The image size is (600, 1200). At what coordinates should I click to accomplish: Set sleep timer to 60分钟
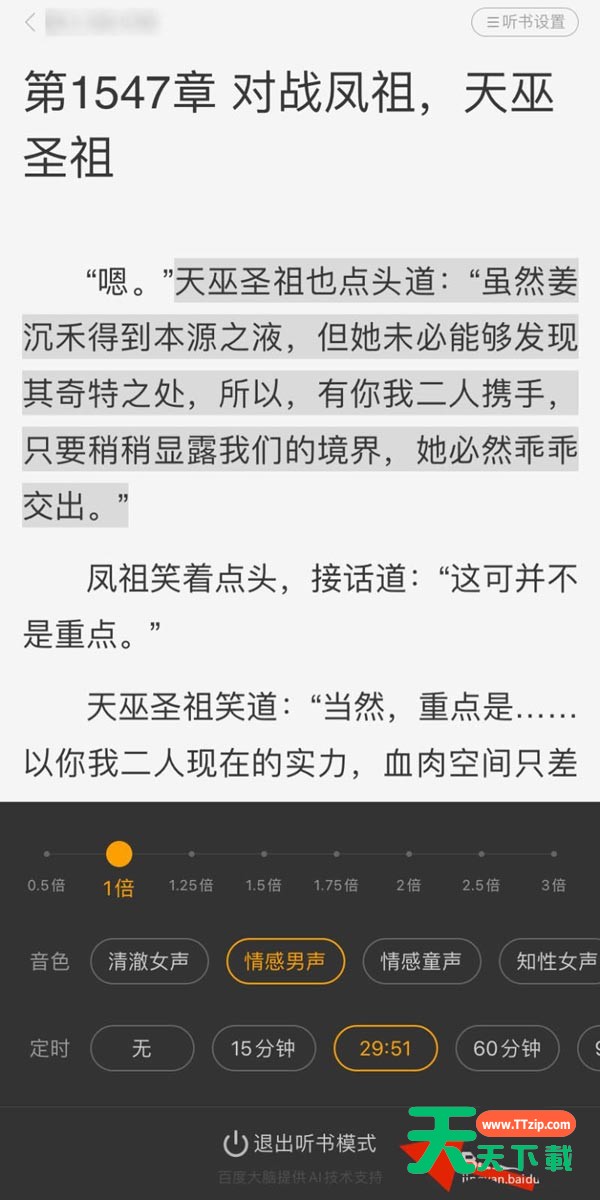(507, 1048)
